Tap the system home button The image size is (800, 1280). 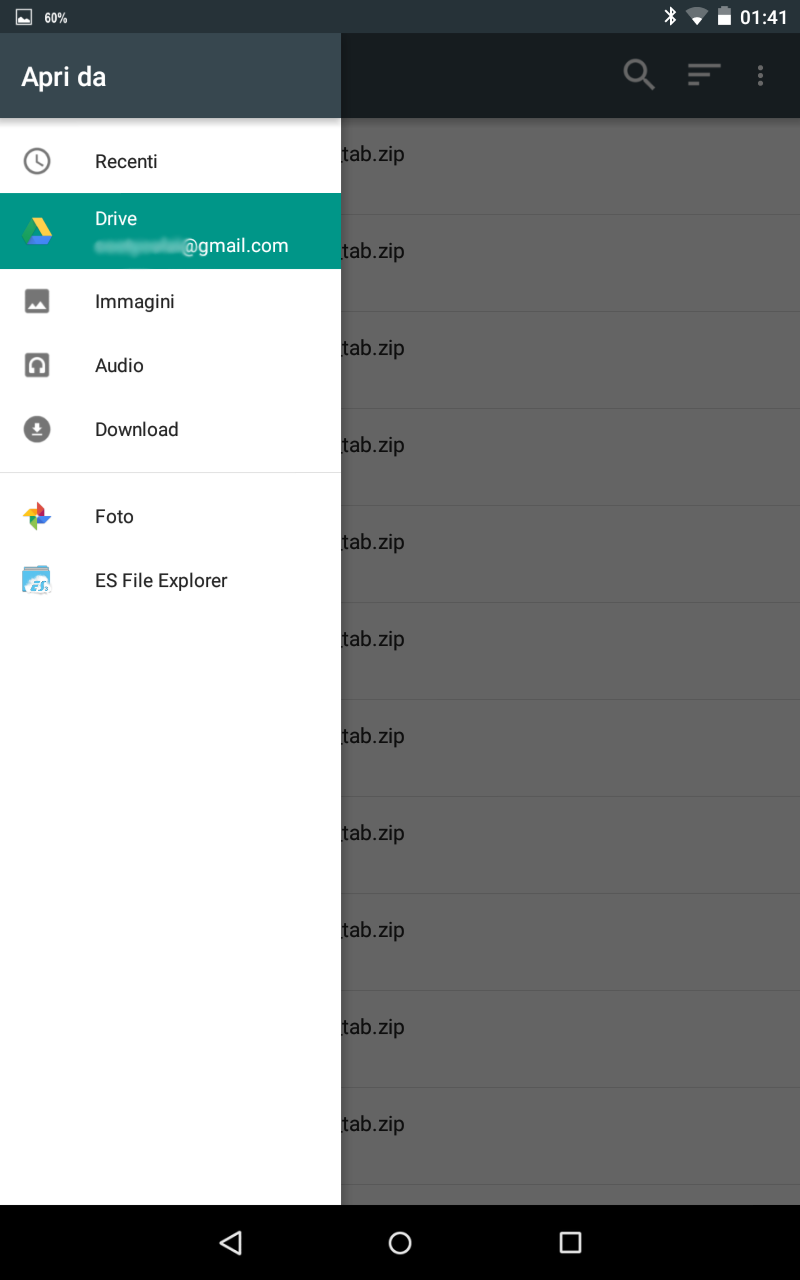tap(400, 1242)
